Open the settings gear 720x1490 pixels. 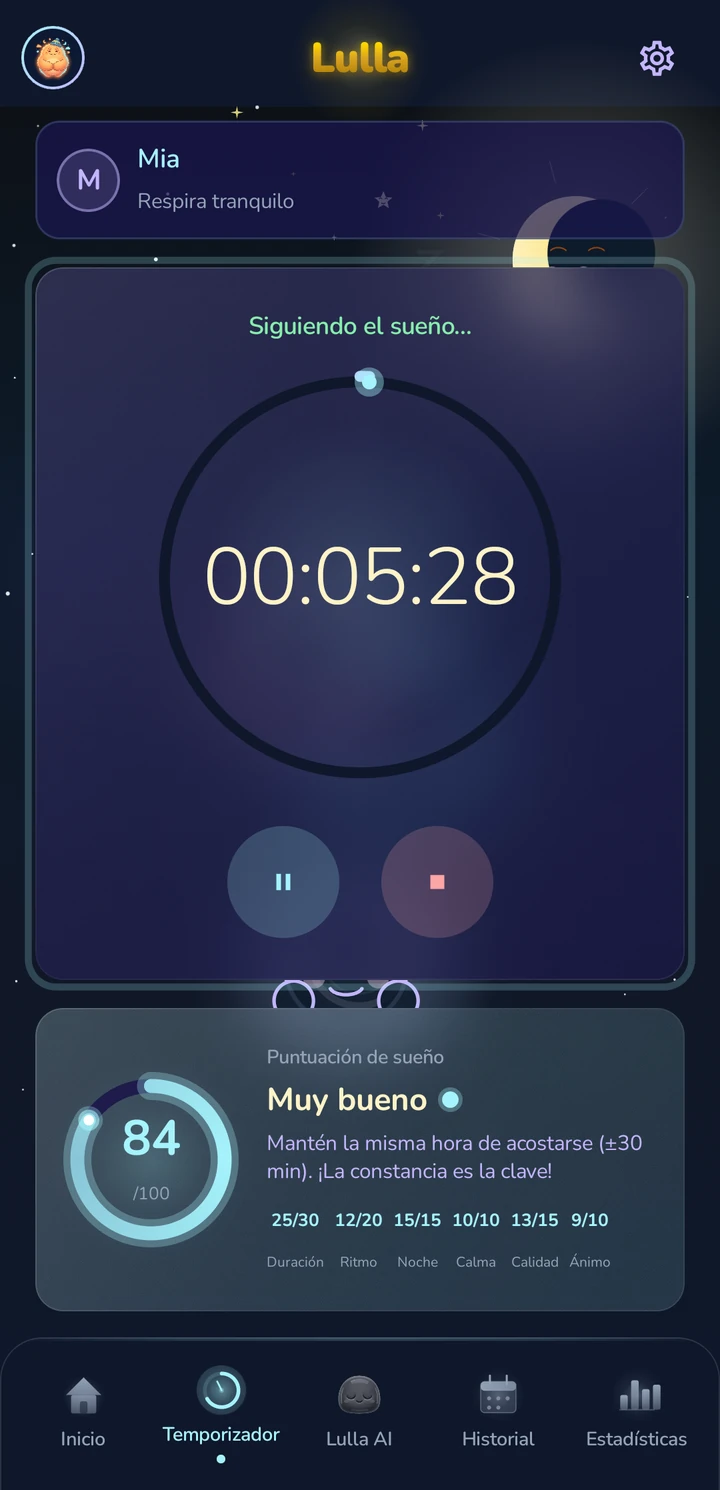657,58
